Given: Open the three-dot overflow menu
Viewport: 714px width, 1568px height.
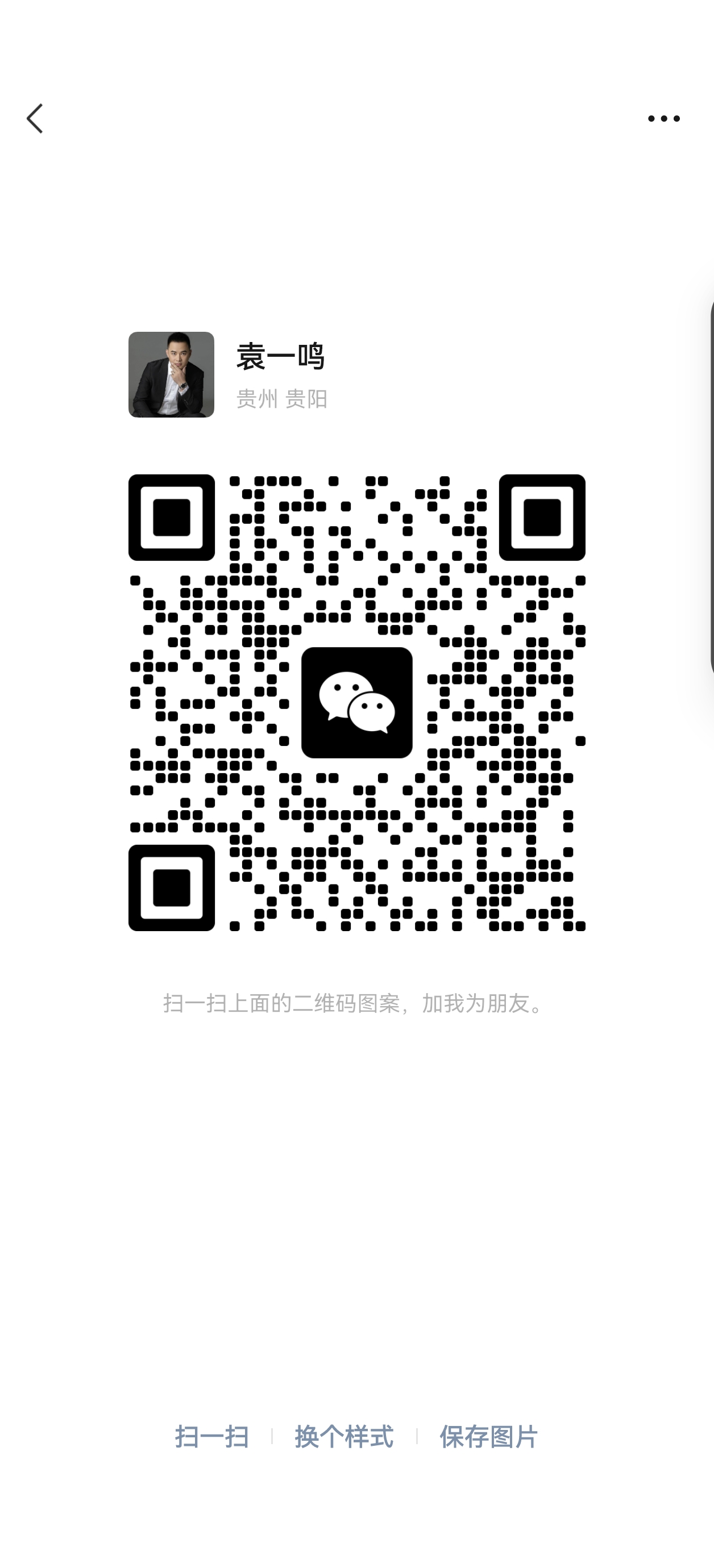Looking at the screenshot, I should pos(663,119).
